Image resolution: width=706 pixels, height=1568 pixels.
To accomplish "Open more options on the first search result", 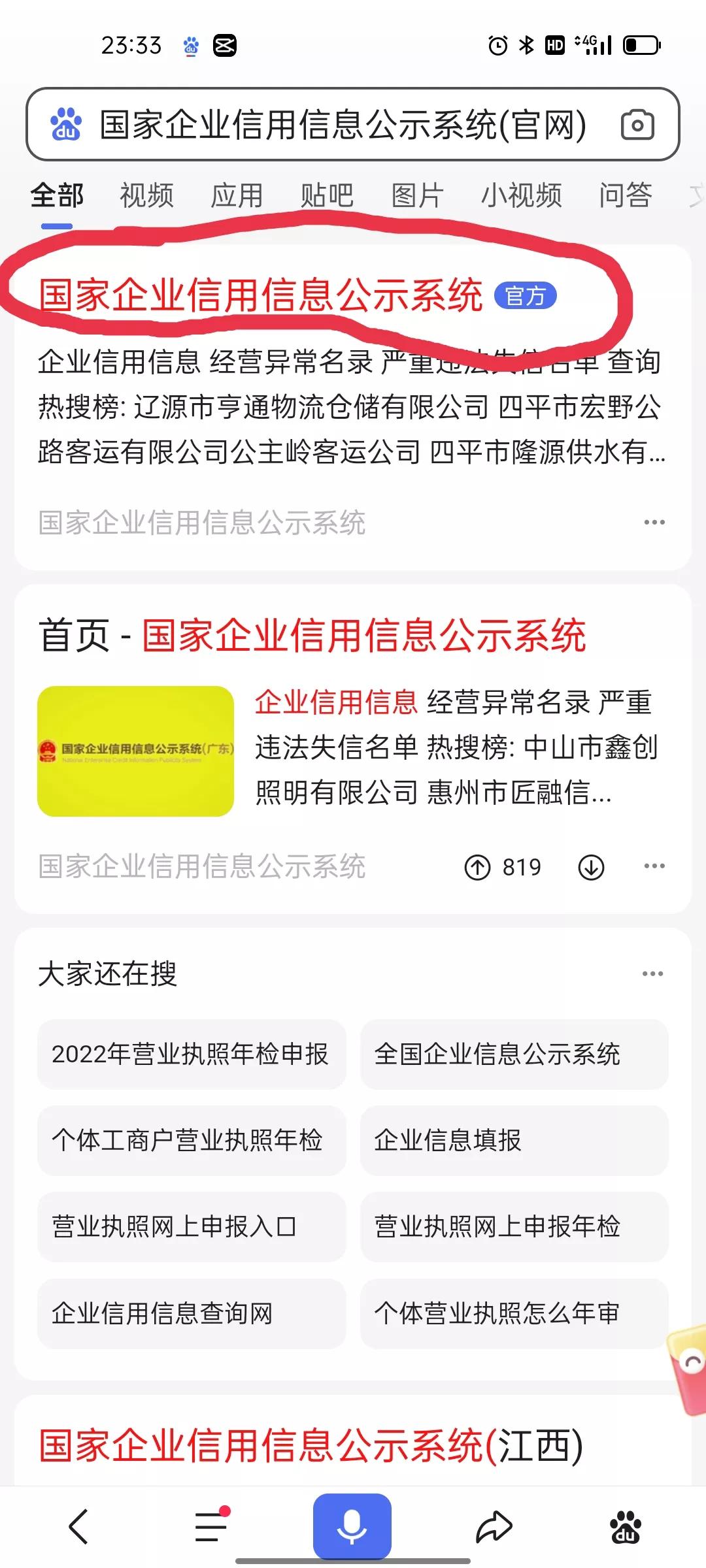I will point(653,521).
